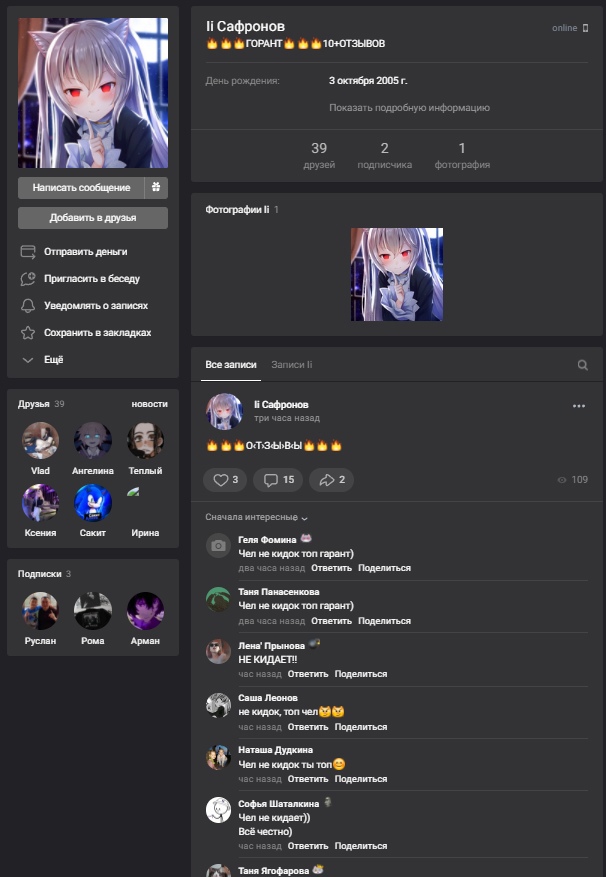Screen dimensions: 606x877
Task: Open Показать подробную информацию link
Action: (409, 108)
